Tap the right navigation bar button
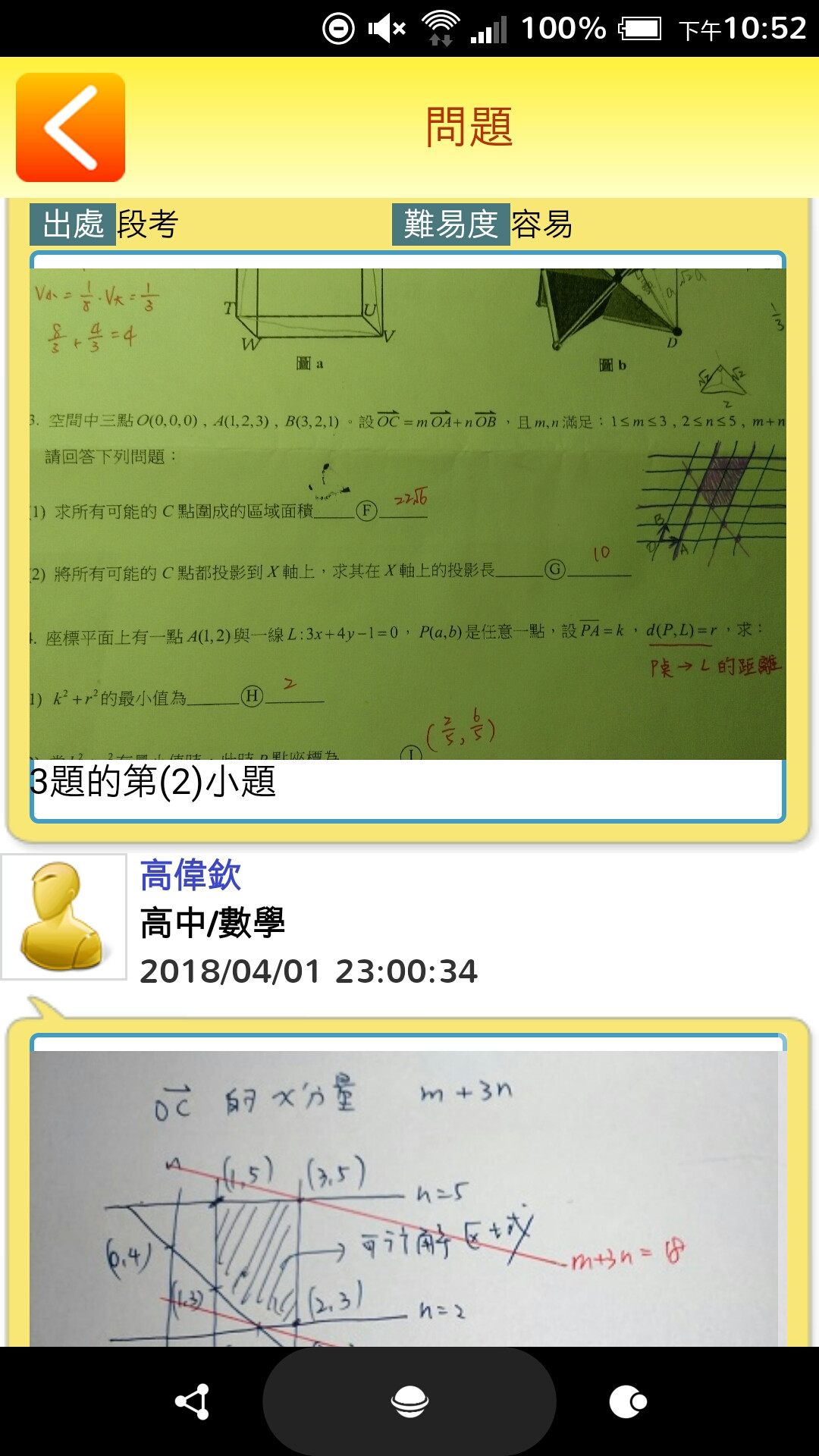Image resolution: width=819 pixels, height=1456 pixels. [x=628, y=1401]
